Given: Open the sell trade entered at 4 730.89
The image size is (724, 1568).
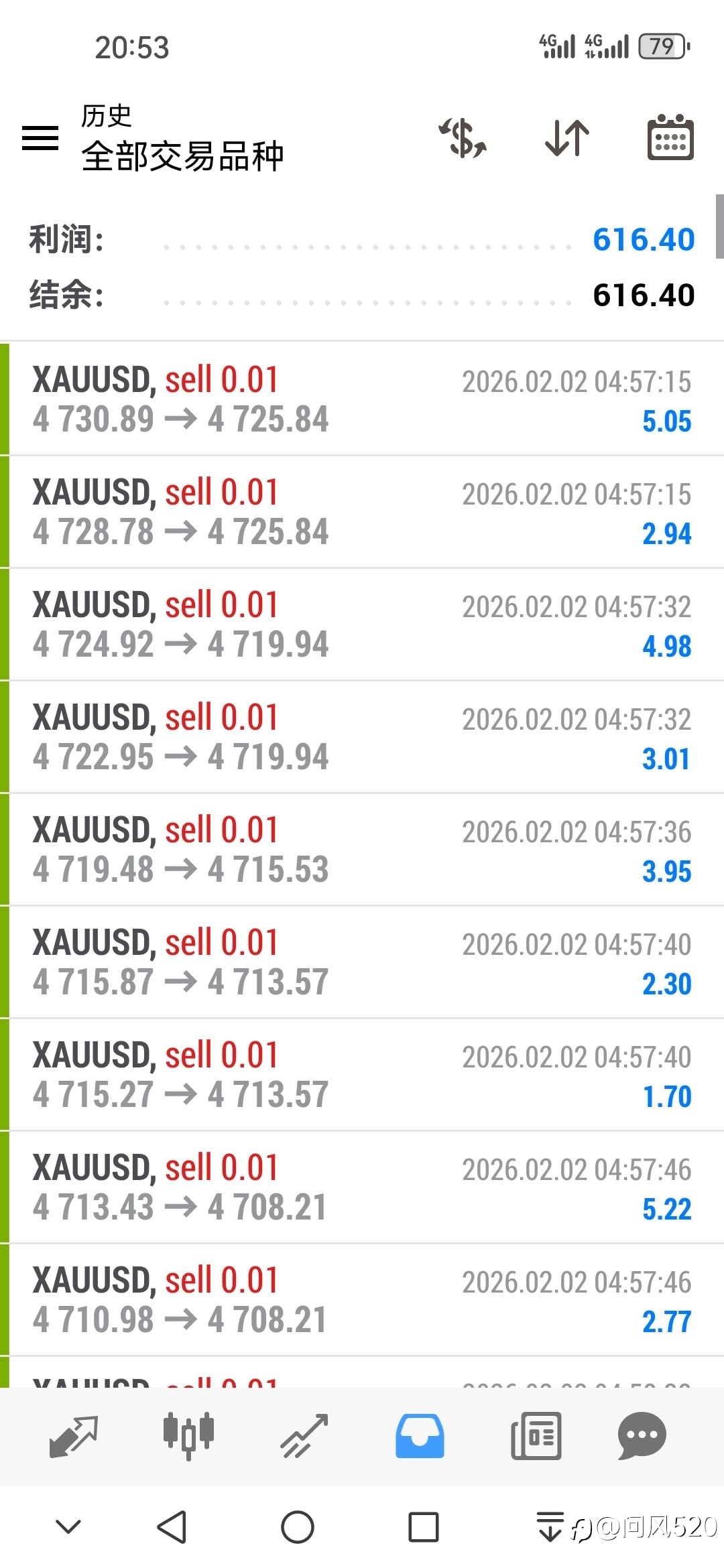Looking at the screenshot, I should tap(362, 399).
